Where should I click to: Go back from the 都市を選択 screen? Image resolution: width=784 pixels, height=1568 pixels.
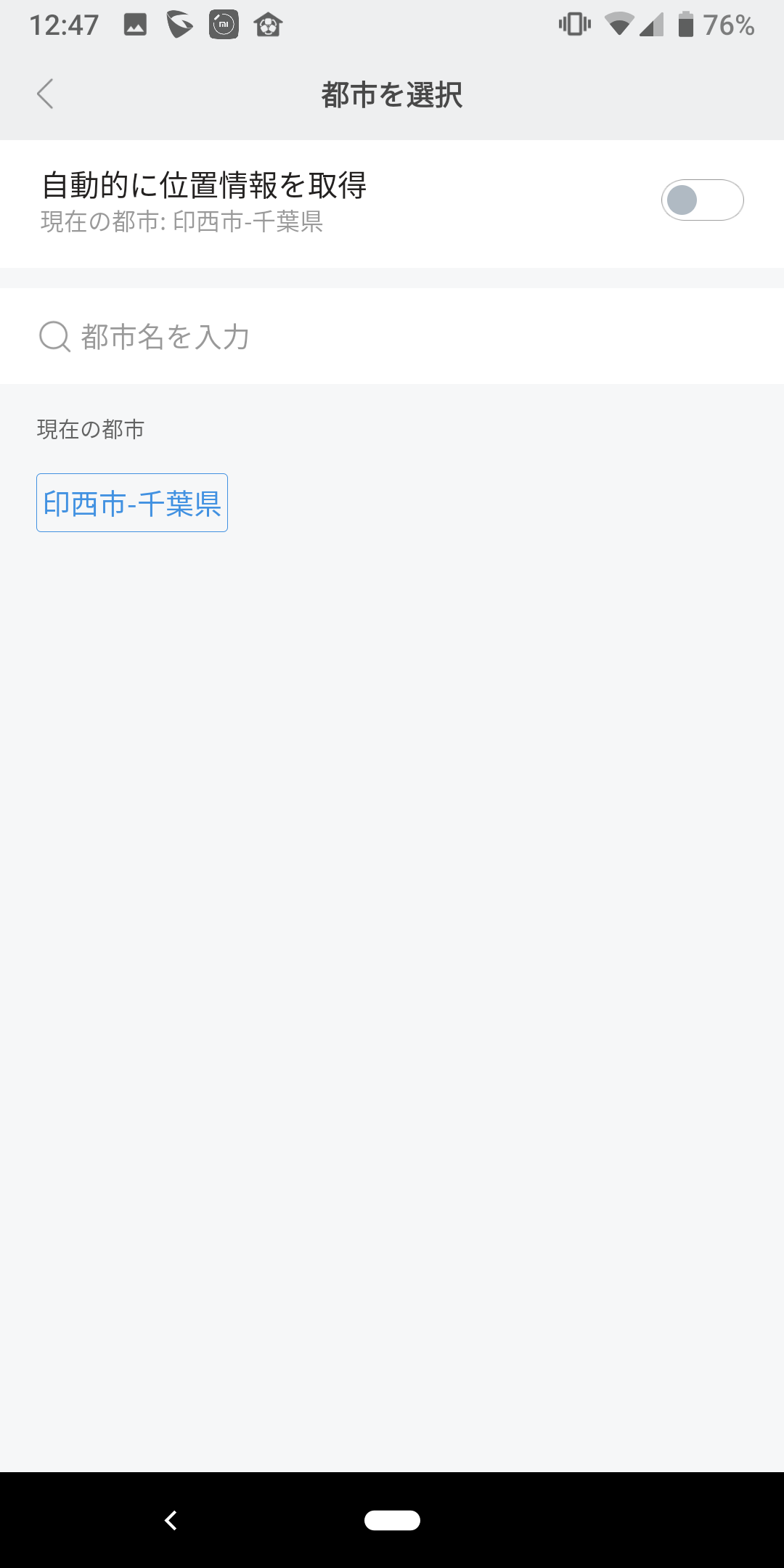pyautogui.click(x=45, y=94)
